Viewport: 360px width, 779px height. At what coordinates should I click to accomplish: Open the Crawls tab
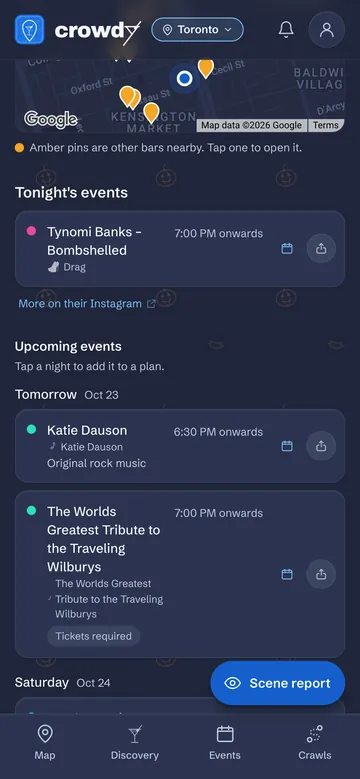pos(315,743)
